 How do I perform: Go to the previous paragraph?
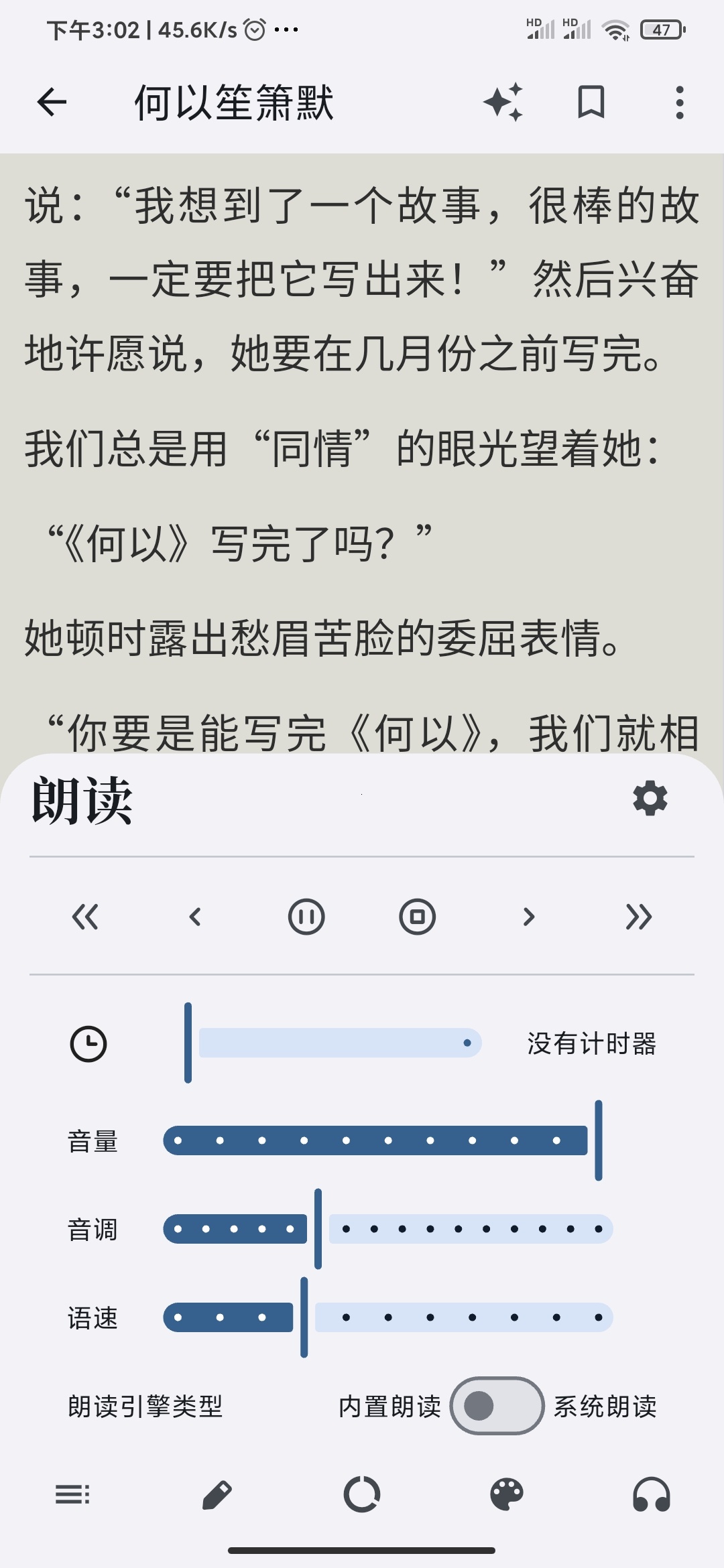[x=195, y=917]
